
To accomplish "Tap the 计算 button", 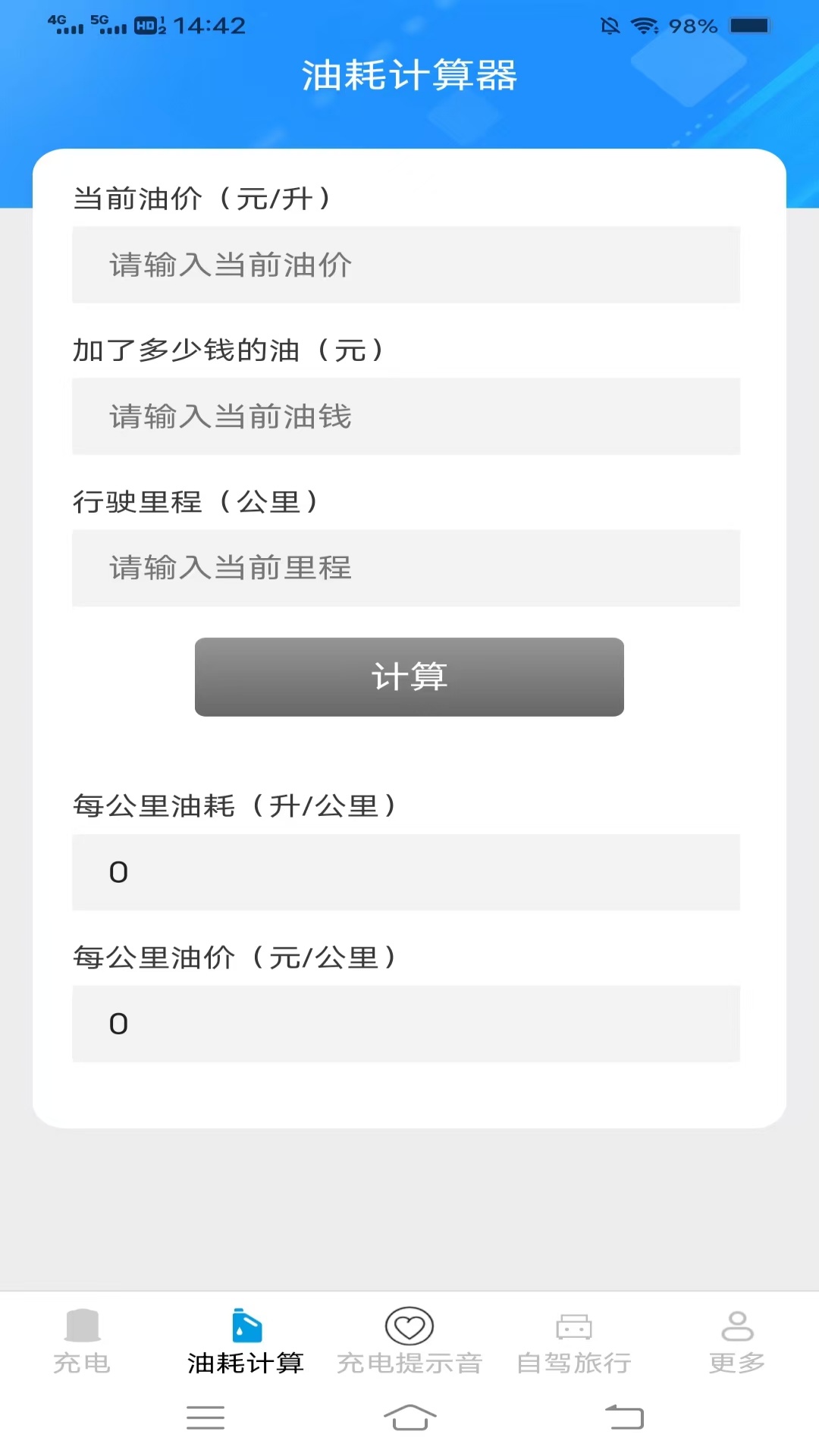I will click(409, 676).
